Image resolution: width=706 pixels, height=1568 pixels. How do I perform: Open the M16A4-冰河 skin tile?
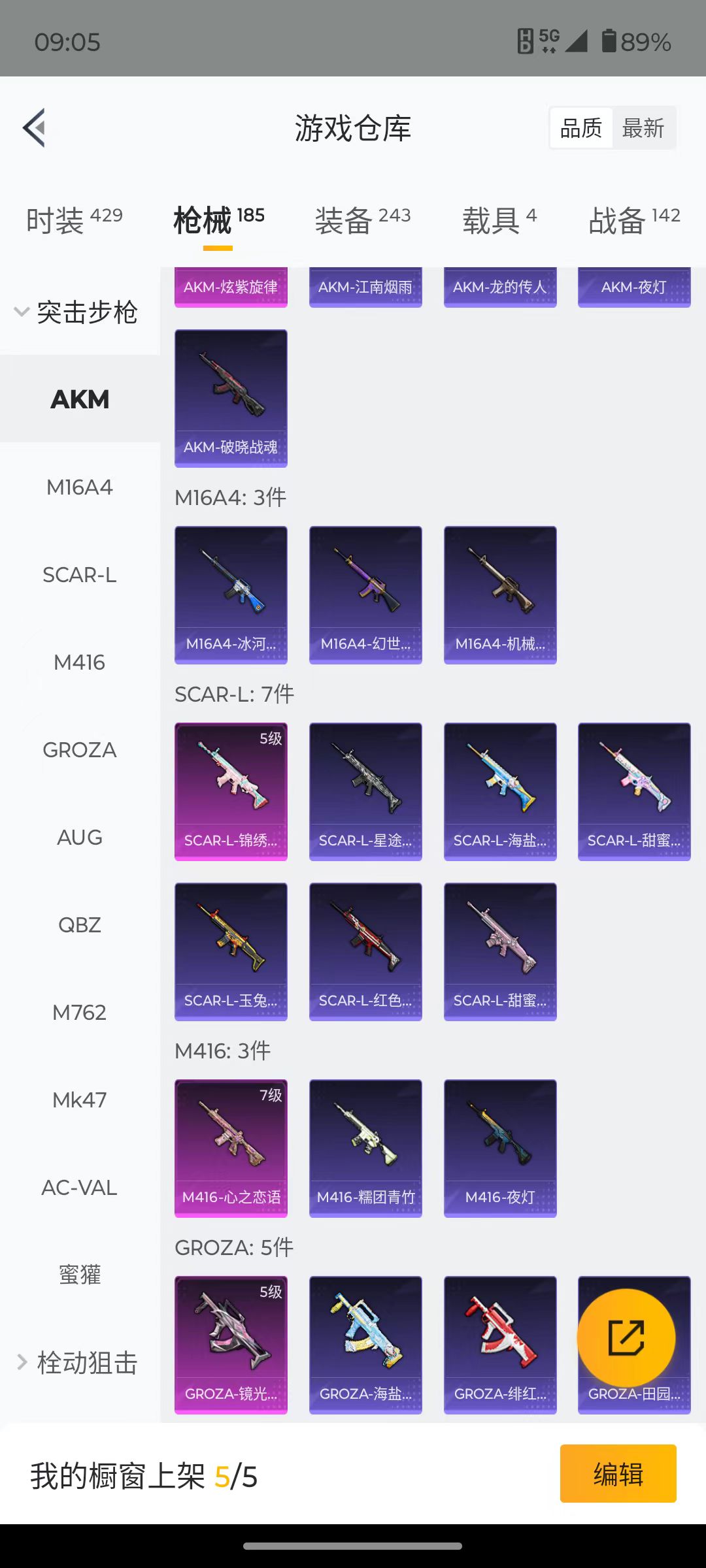[231, 595]
